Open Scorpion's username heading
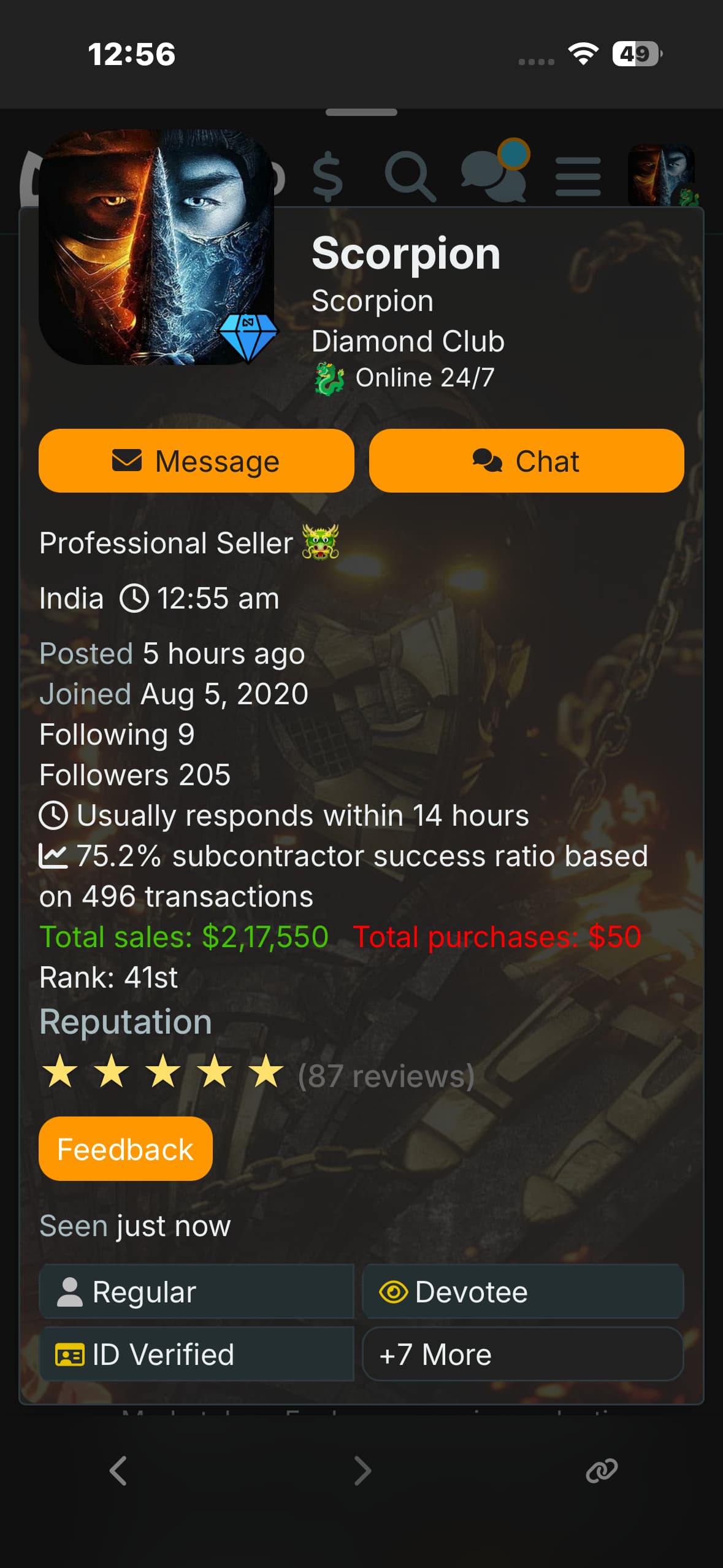This screenshot has width=723, height=1568. tap(406, 253)
